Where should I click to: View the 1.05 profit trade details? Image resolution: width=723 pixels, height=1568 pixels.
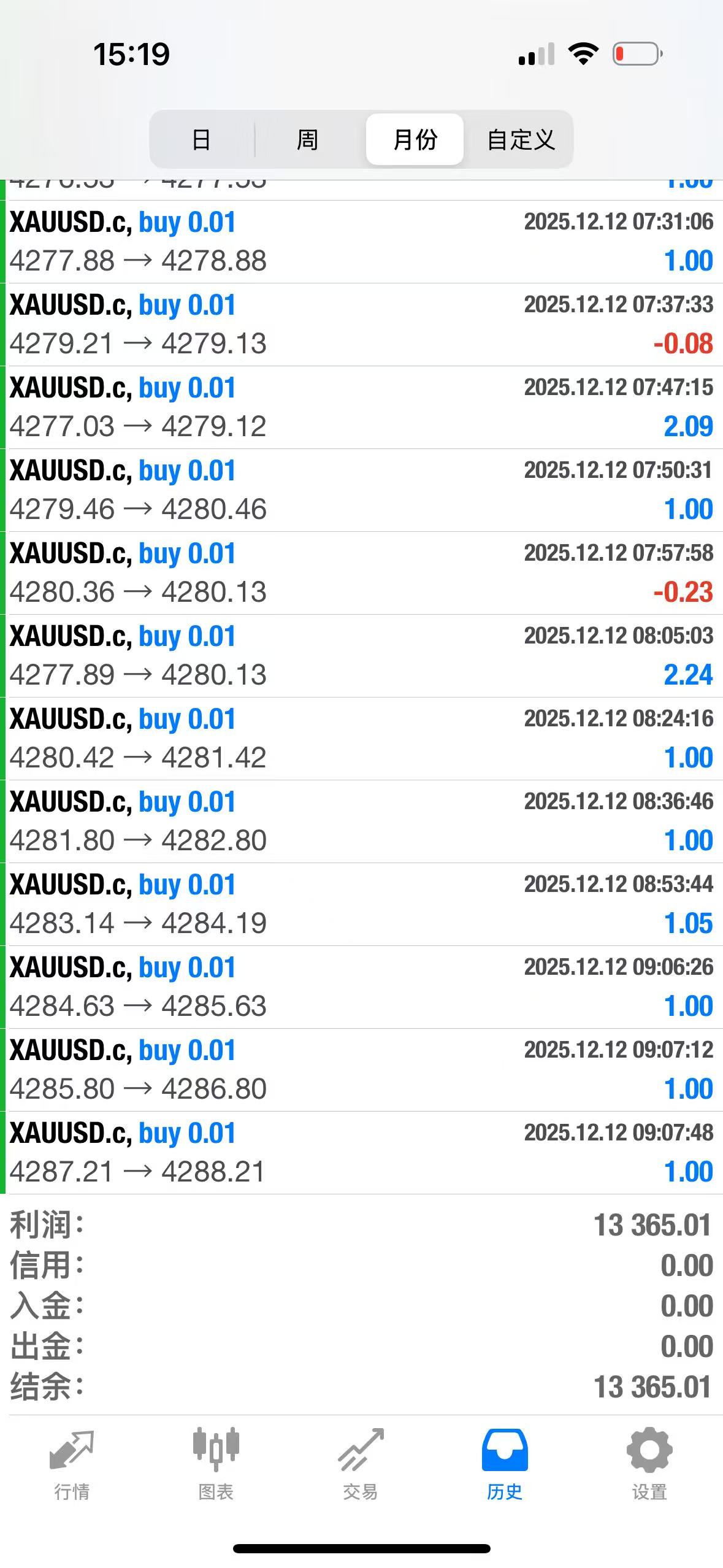[362, 904]
